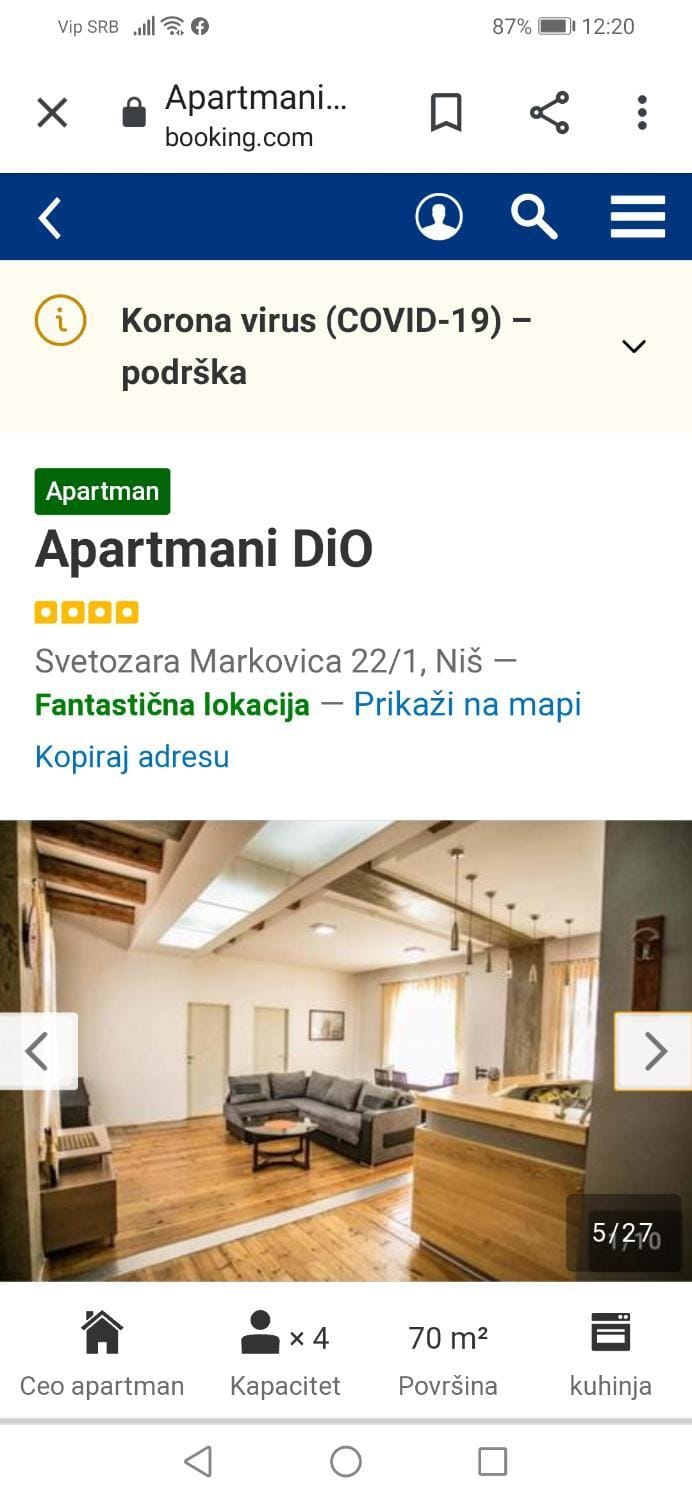Share this page link
692x1500 pixels.
(x=549, y=113)
